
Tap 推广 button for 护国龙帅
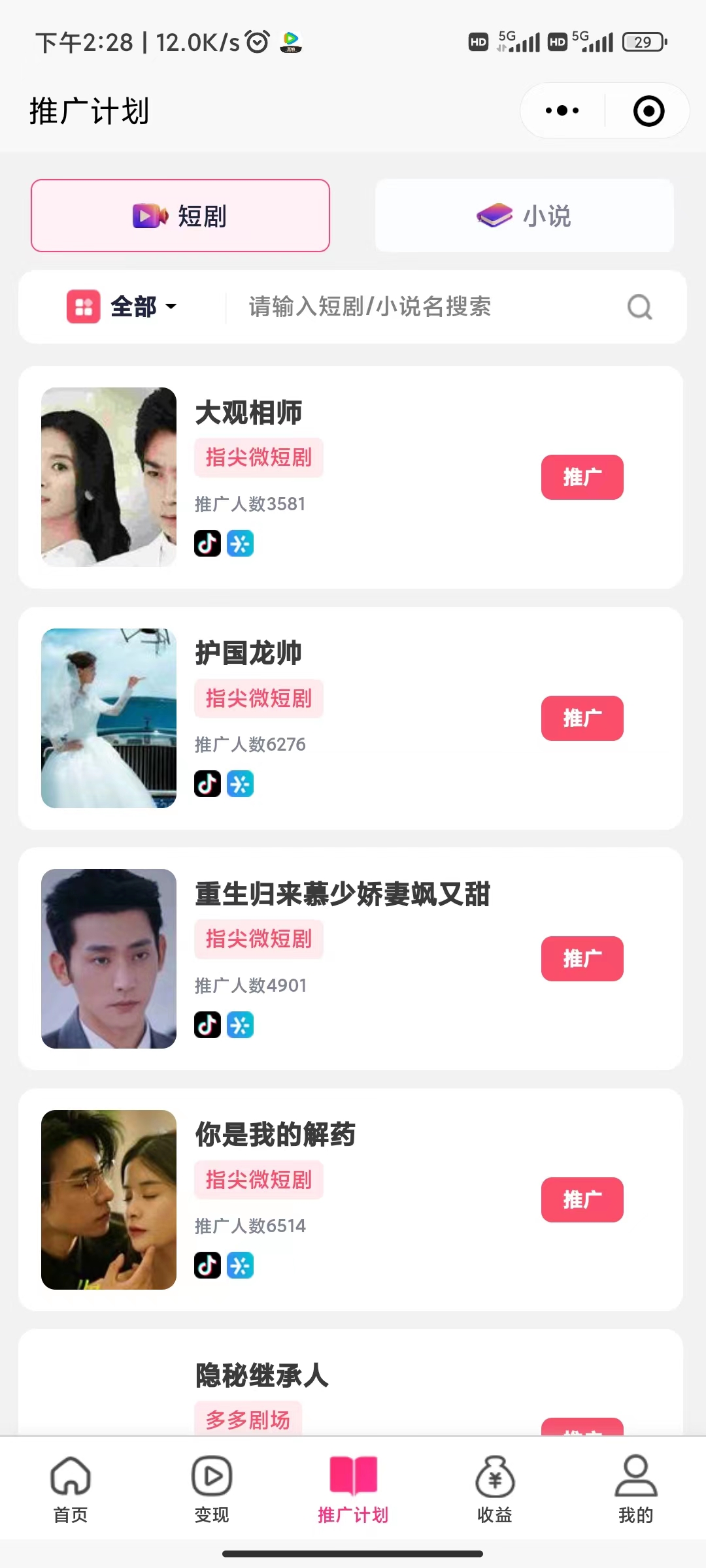click(x=582, y=718)
